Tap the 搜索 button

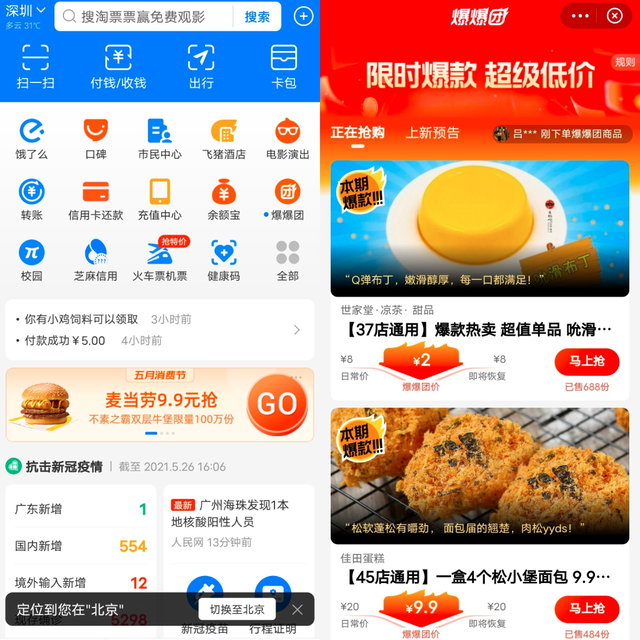coord(257,17)
